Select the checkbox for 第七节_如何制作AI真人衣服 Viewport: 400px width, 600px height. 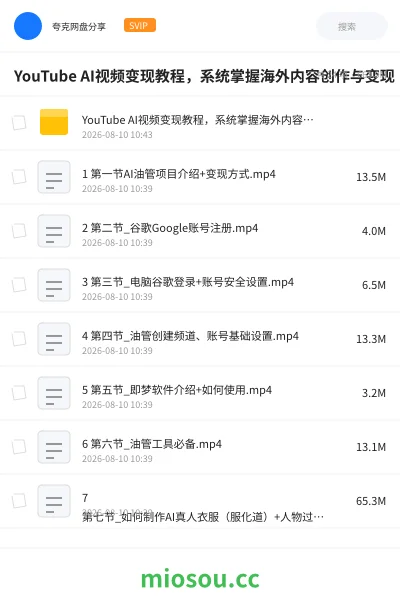tap(19, 501)
